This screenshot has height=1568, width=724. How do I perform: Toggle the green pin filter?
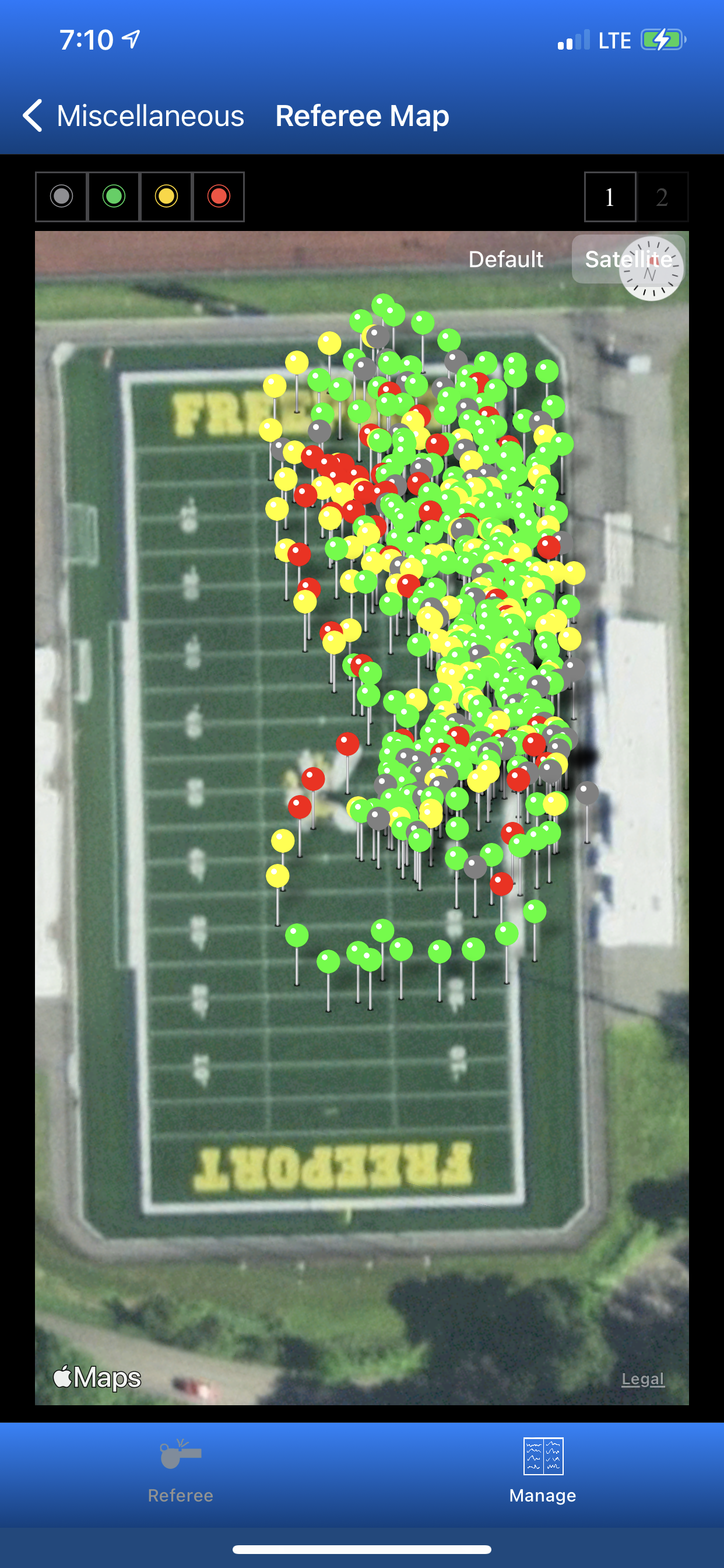click(114, 197)
